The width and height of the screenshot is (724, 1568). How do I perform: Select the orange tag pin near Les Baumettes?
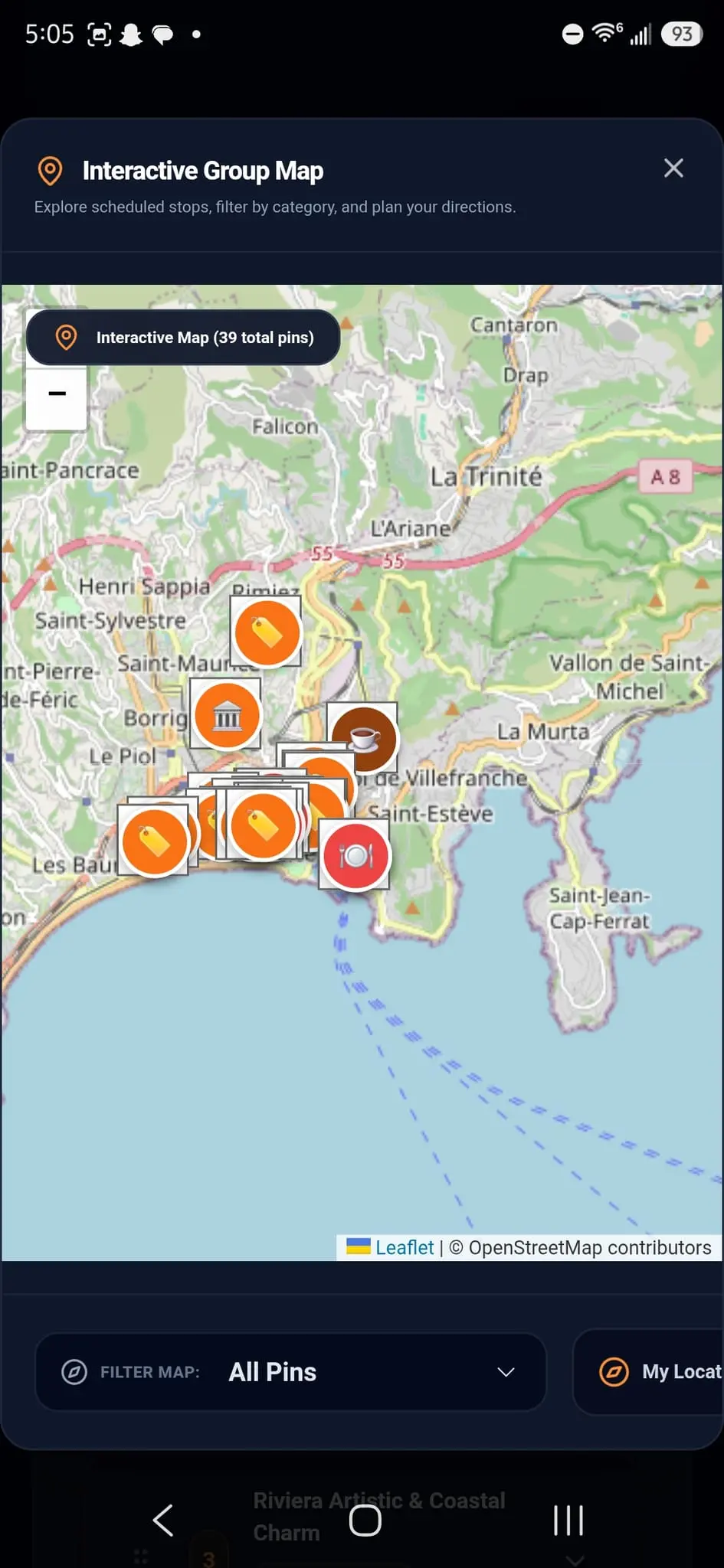153,841
